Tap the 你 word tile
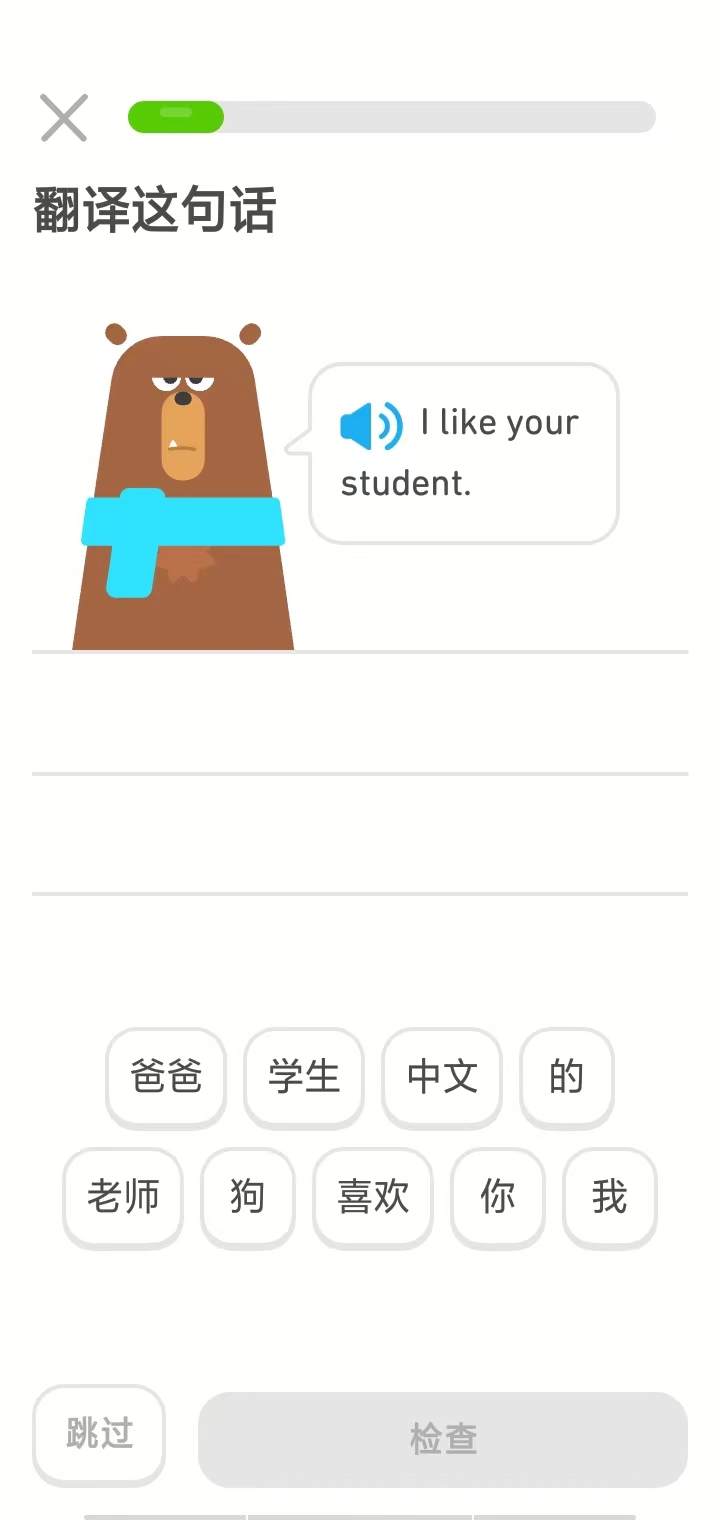Screen dimensions: 720x1520 click(x=497, y=1197)
